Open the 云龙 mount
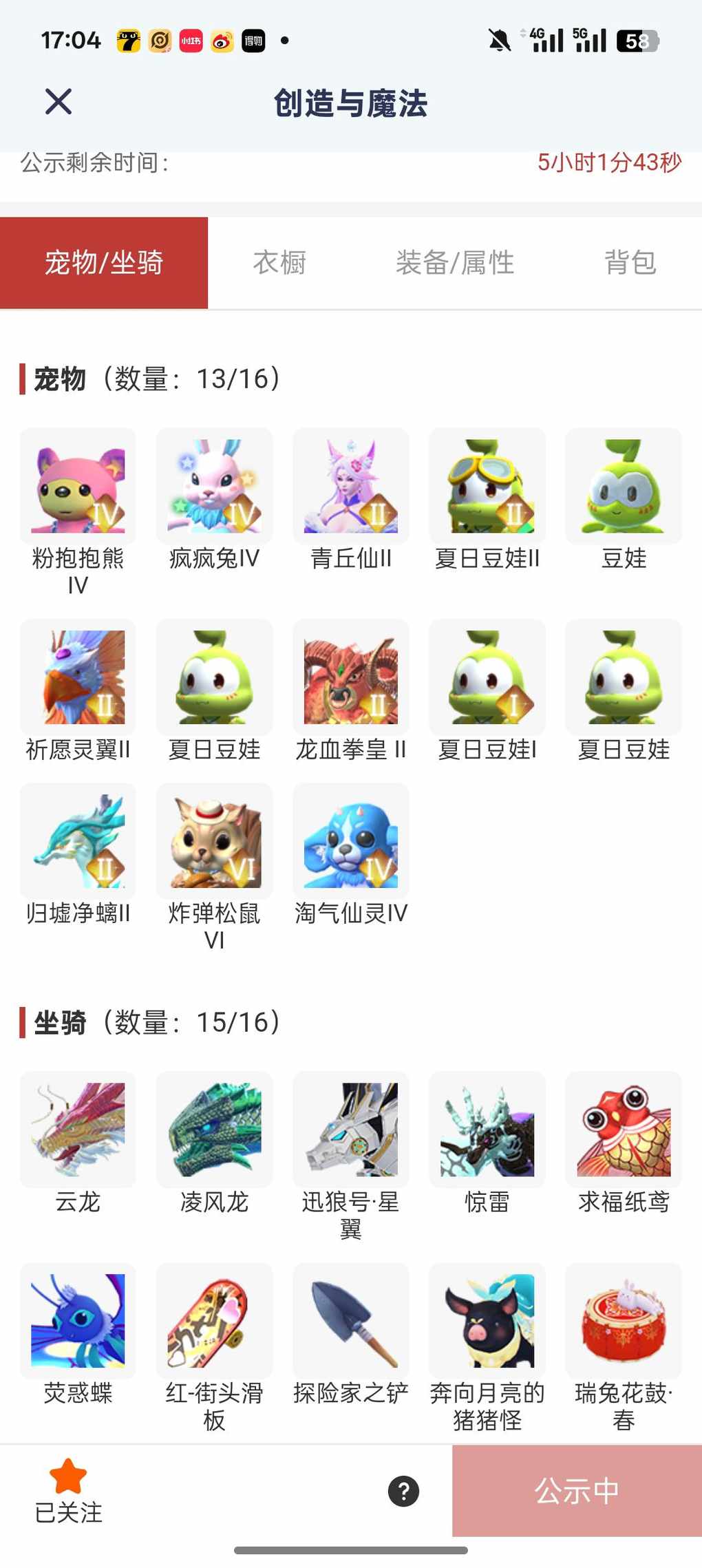 pos(78,1130)
